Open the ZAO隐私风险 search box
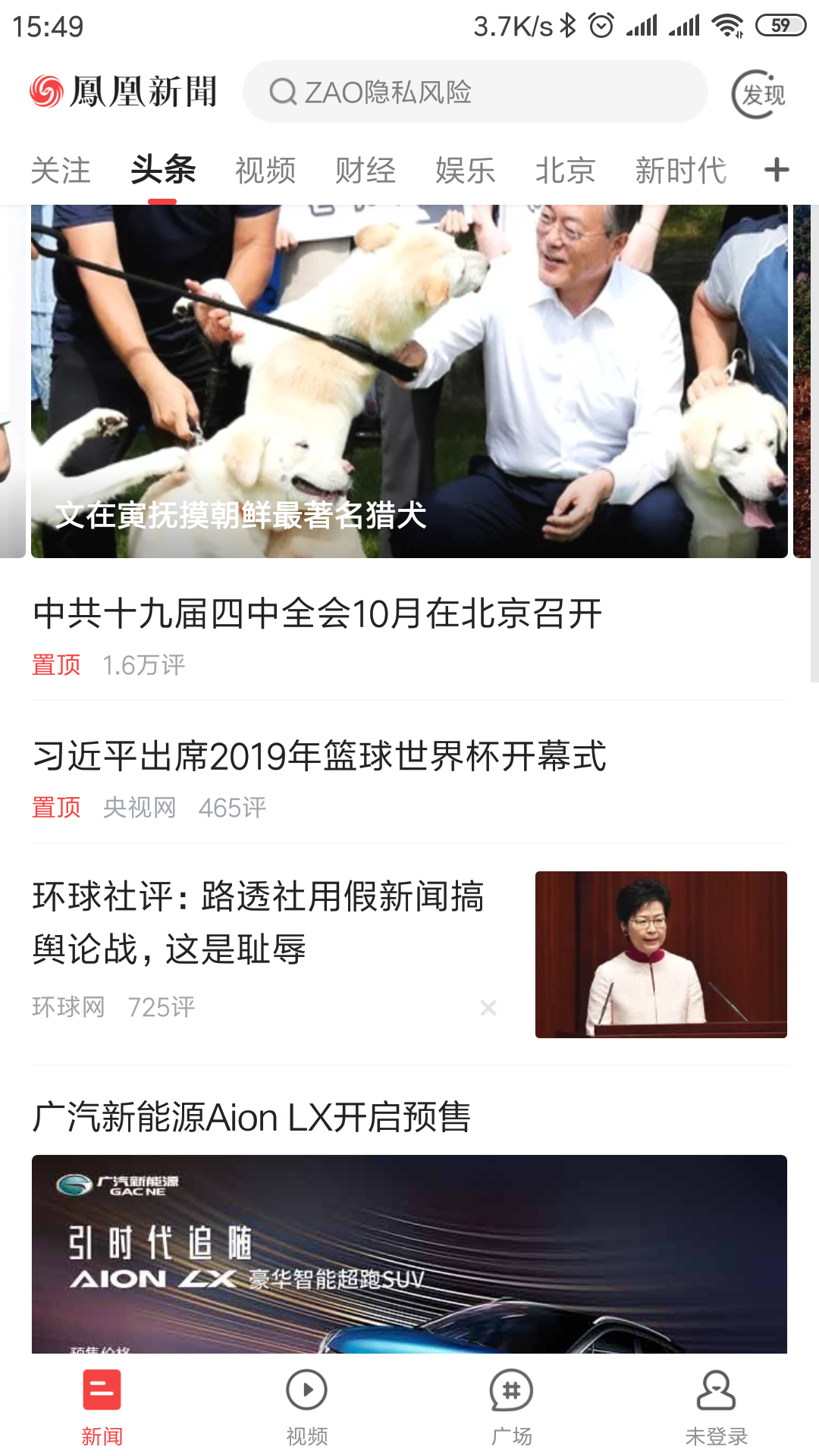819x1456 pixels. point(475,93)
